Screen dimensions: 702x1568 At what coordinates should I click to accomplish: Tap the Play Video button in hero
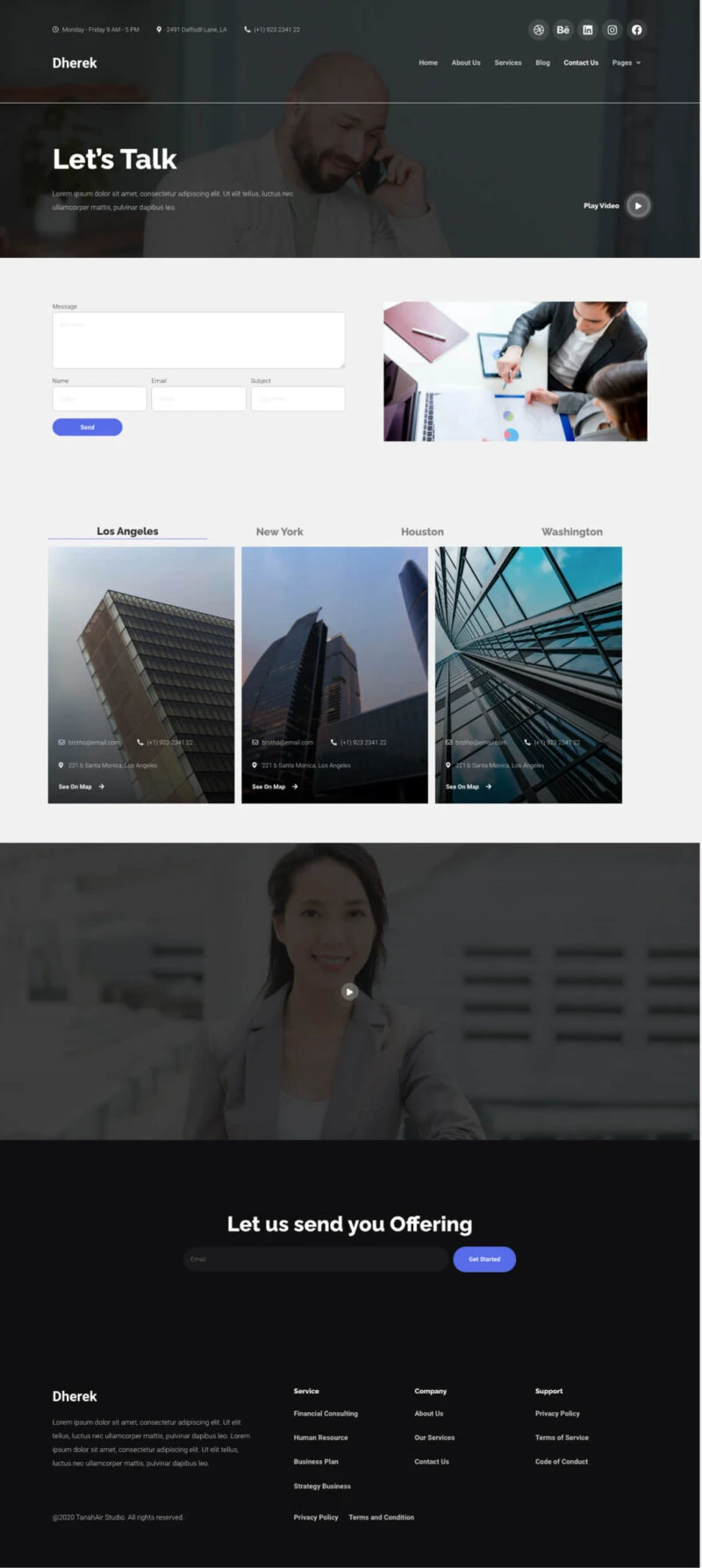click(638, 206)
